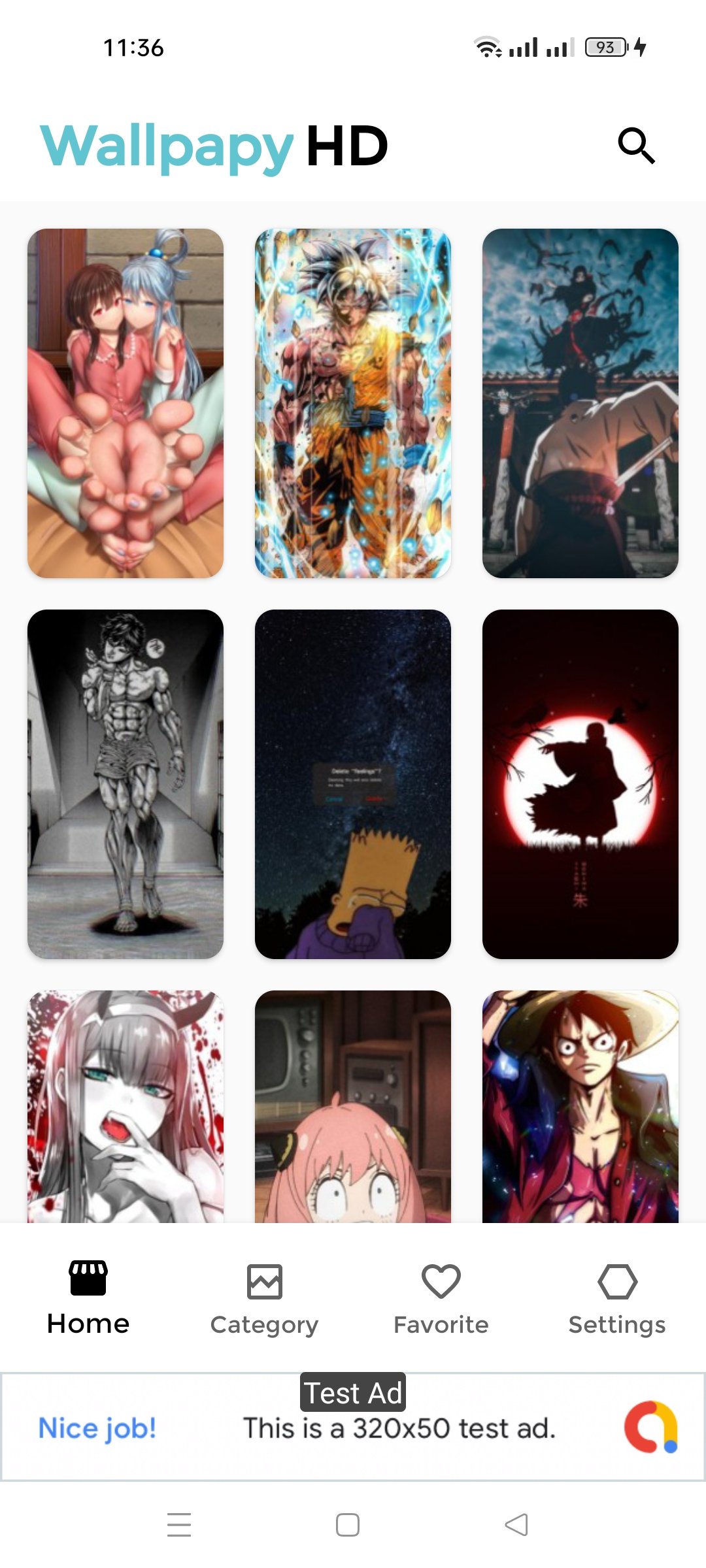The image size is (706, 1568).
Task: Tap the Nice job test ad banner
Action: click(x=353, y=1428)
